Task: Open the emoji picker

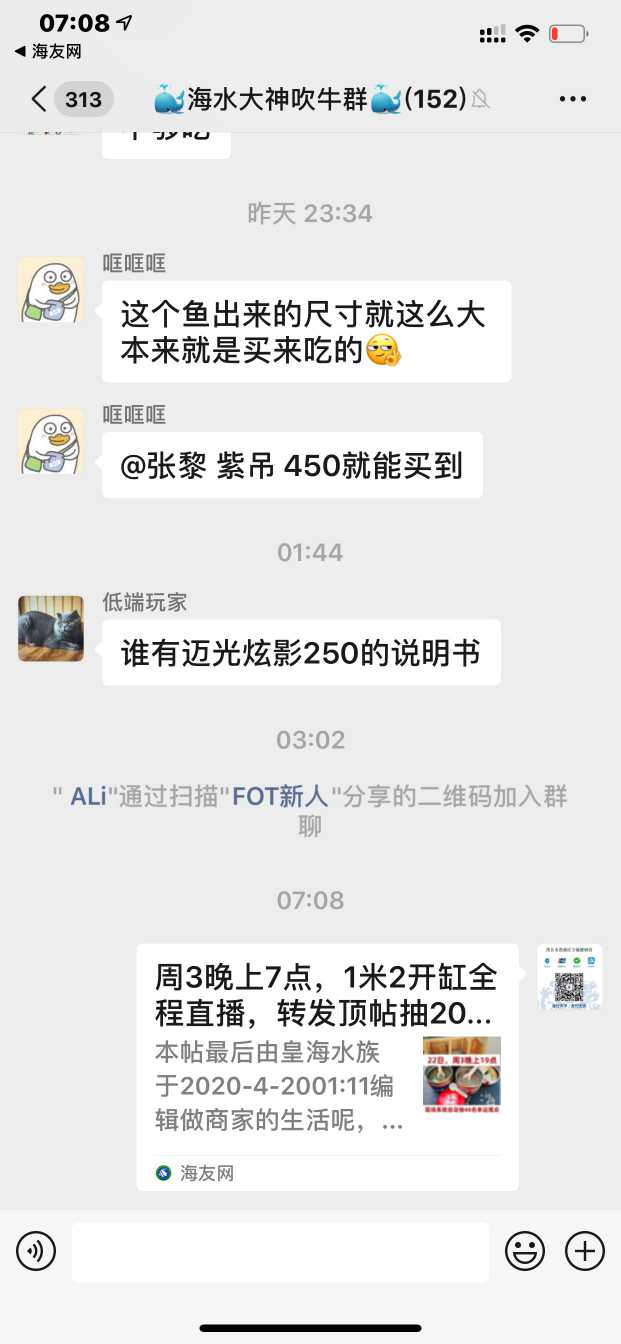Action: tap(524, 1250)
